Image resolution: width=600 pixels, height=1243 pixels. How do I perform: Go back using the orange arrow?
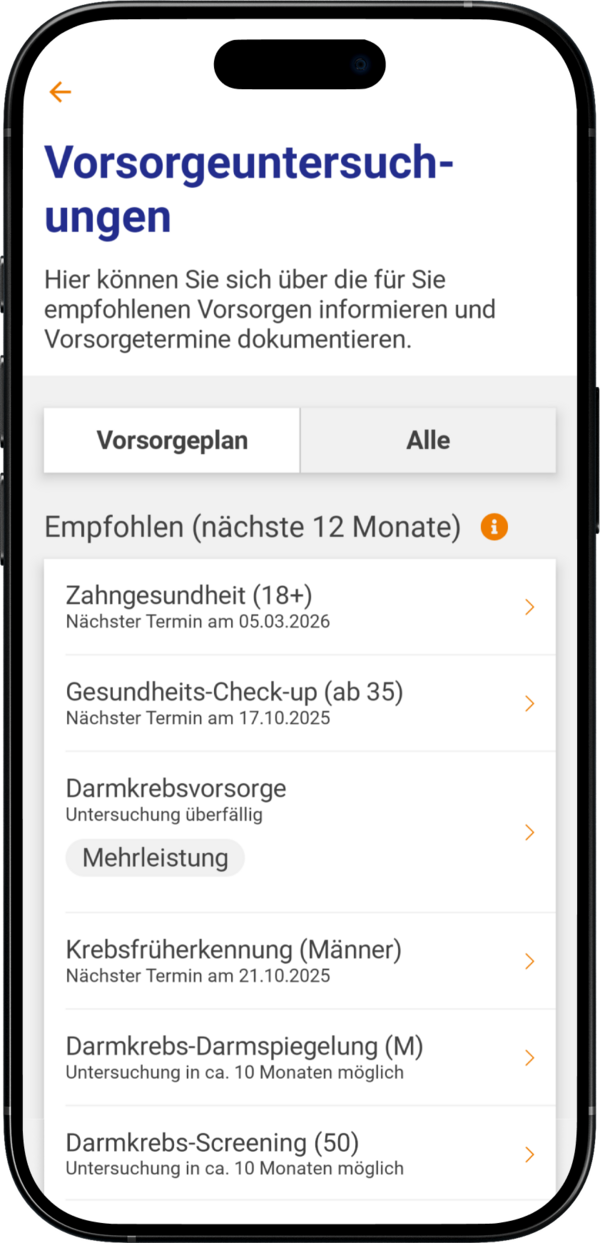60,92
